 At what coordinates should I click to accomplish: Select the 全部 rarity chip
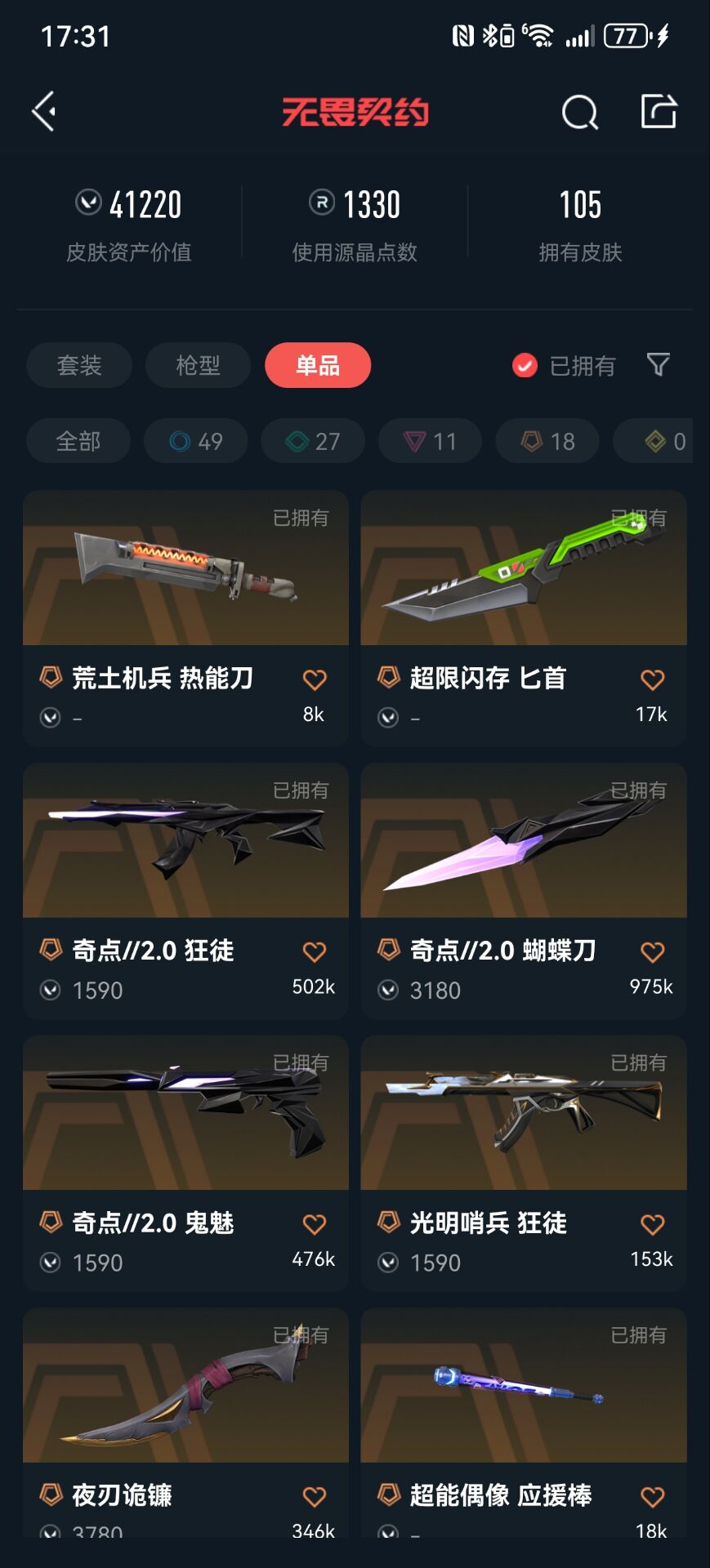[78, 442]
